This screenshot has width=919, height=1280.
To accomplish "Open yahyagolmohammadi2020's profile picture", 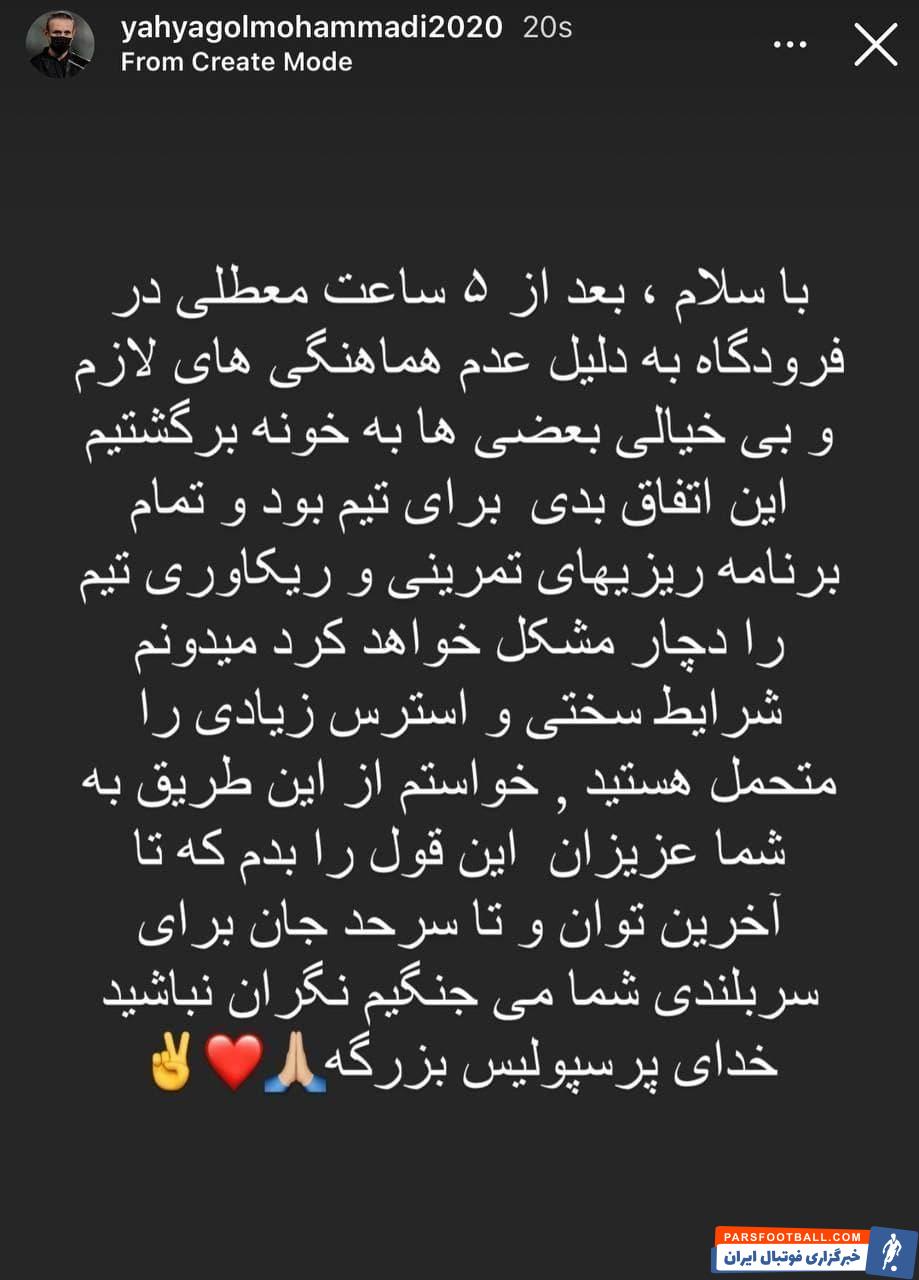I will pyautogui.click(x=60, y=45).
